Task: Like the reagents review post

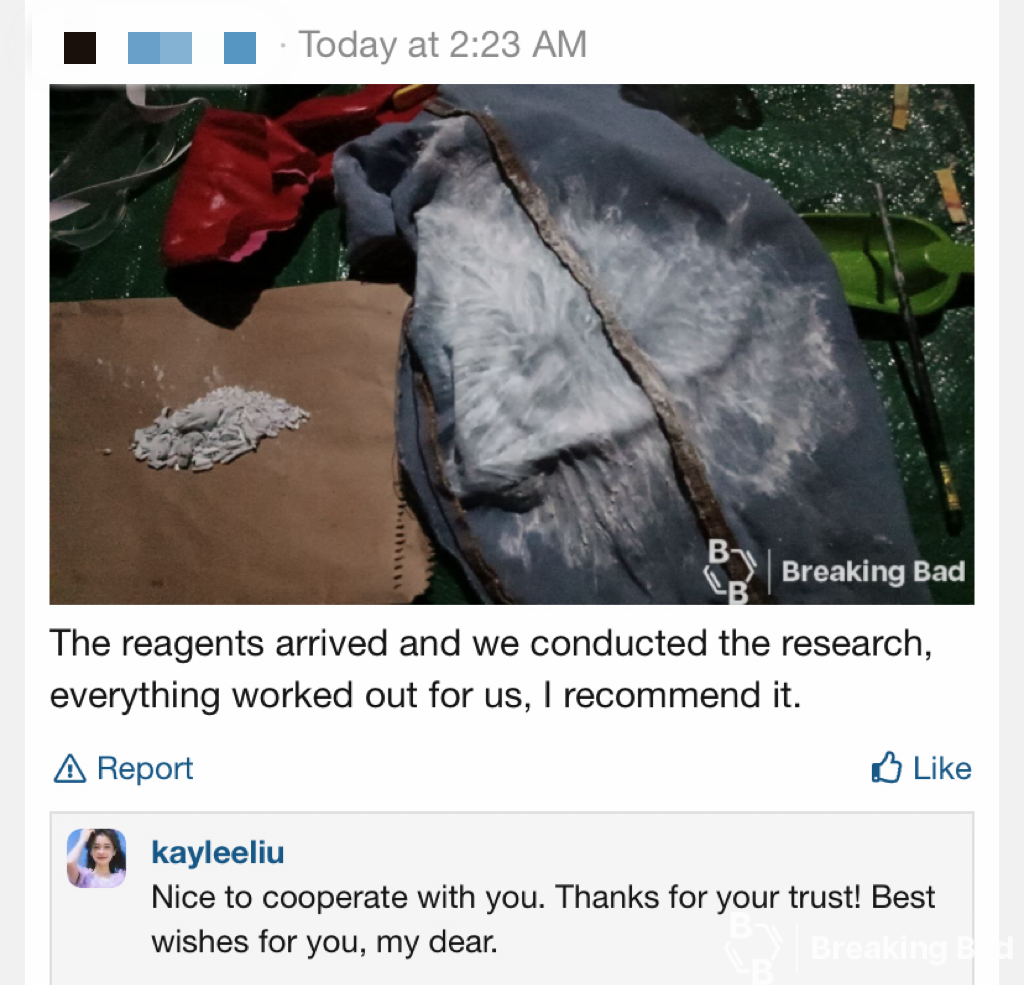Action: pyautogui.click(x=921, y=768)
